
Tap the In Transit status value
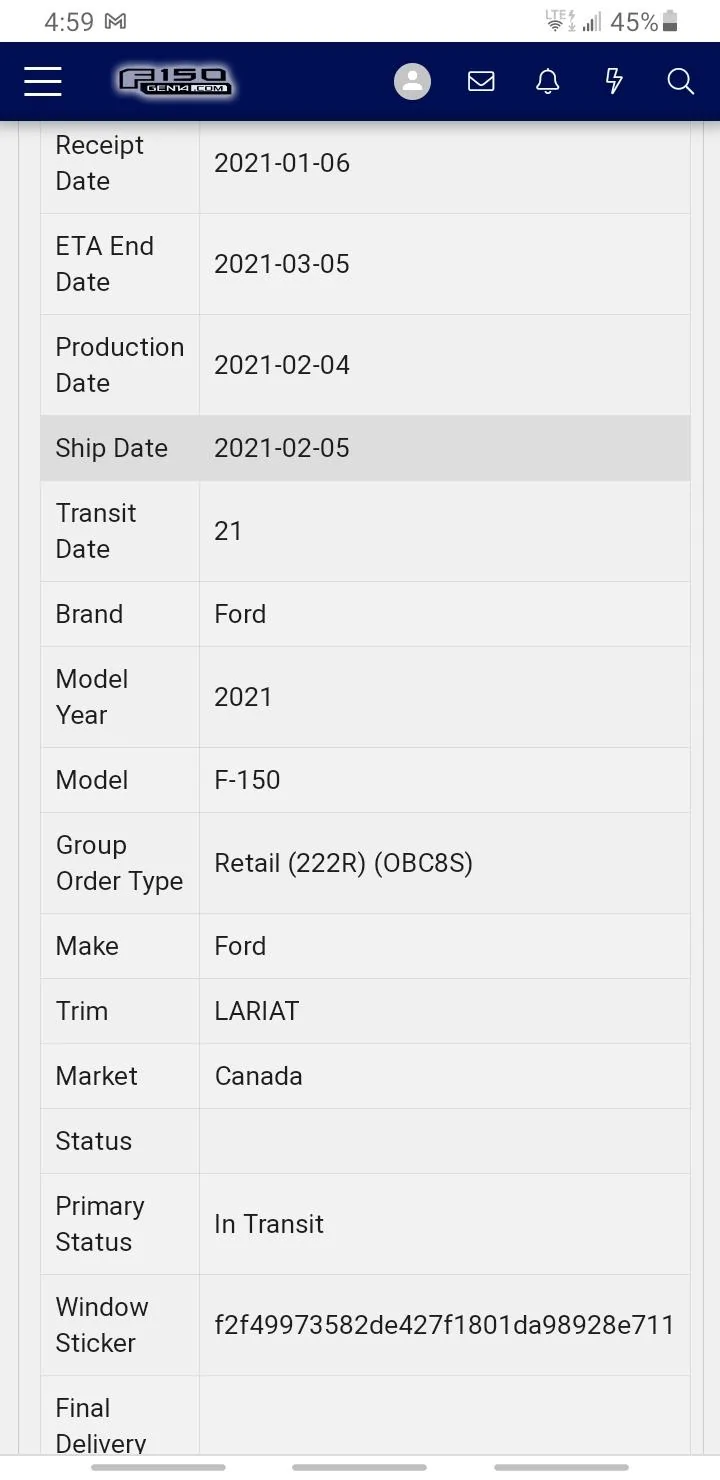[x=268, y=1224]
